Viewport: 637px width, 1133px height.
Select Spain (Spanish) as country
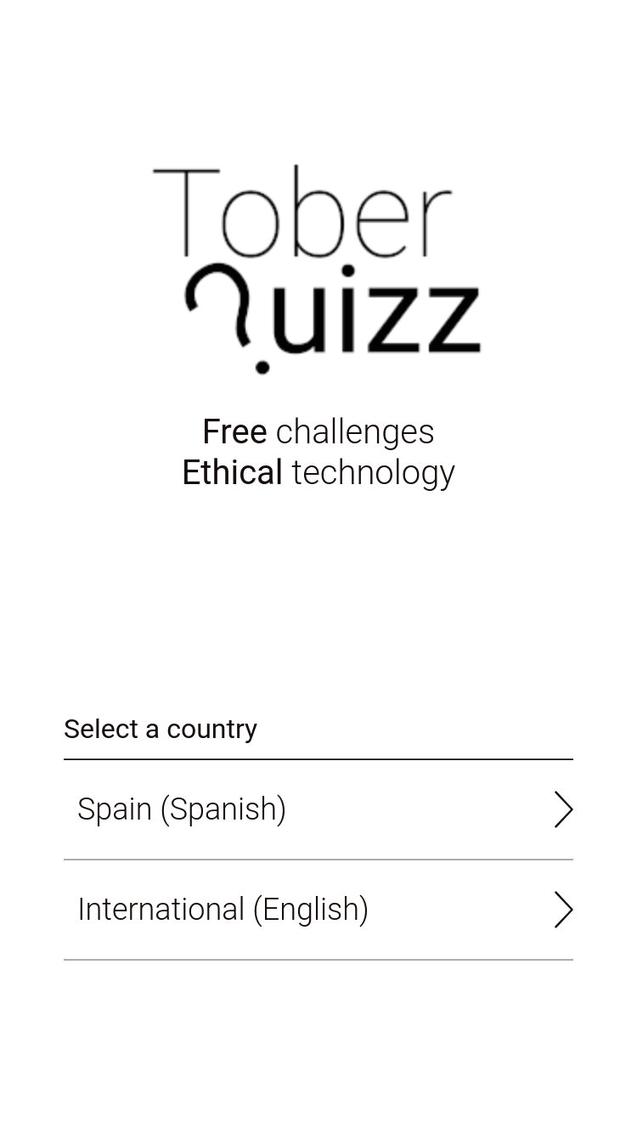(318, 809)
